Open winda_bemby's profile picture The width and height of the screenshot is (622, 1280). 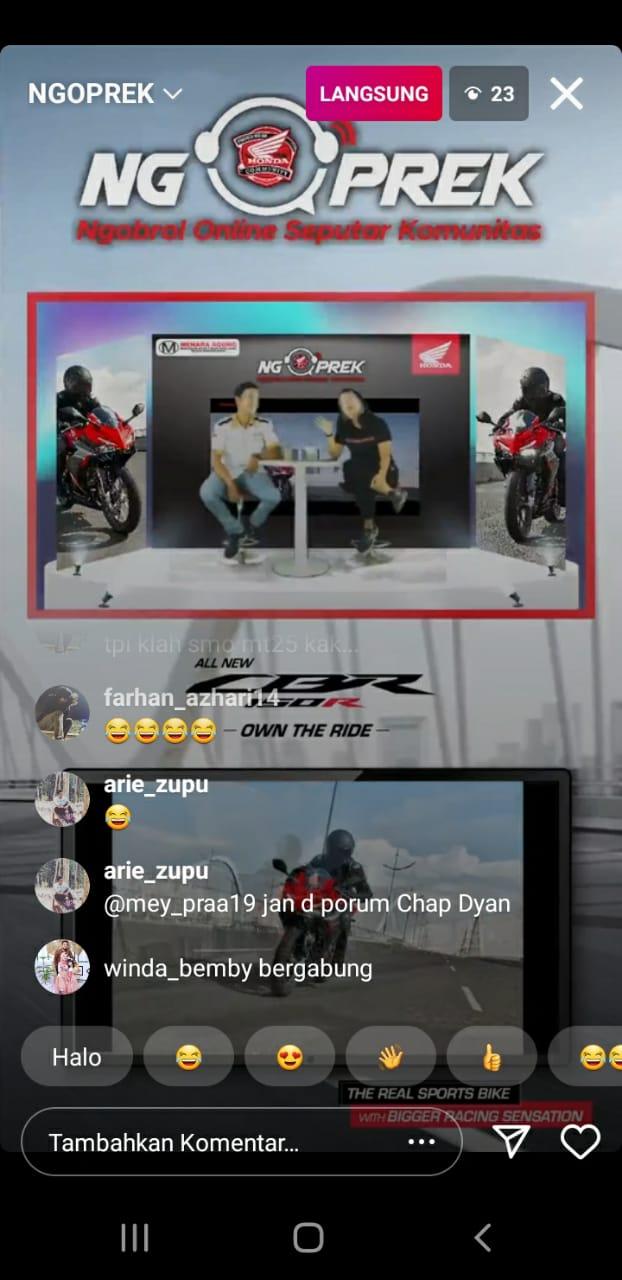(x=62, y=968)
